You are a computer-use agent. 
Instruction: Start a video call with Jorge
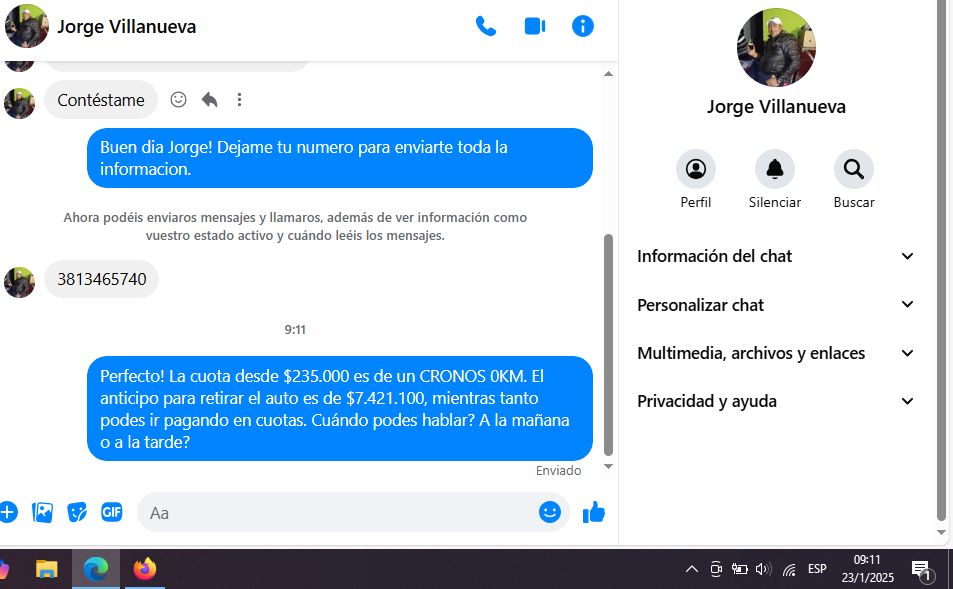click(x=535, y=27)
